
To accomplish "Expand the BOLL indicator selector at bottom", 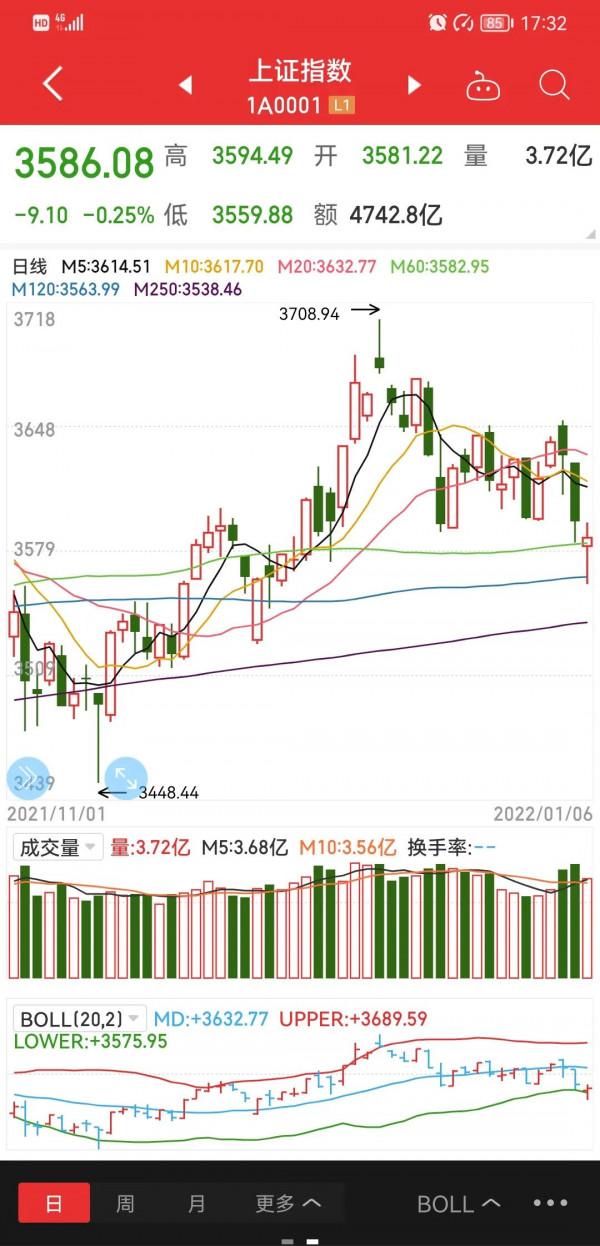I will click(459, 1203).
